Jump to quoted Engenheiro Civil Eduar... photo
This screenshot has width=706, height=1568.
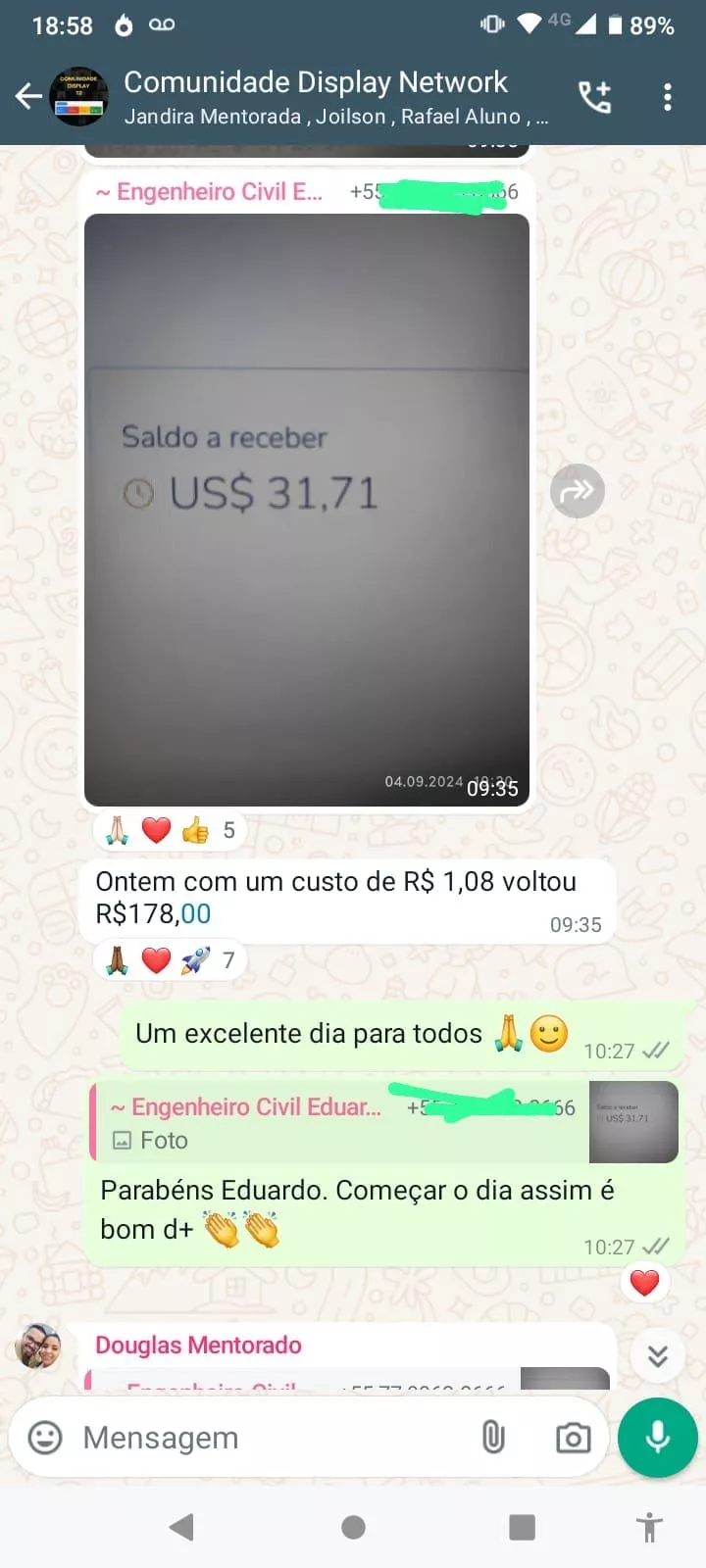(382, 1123)
